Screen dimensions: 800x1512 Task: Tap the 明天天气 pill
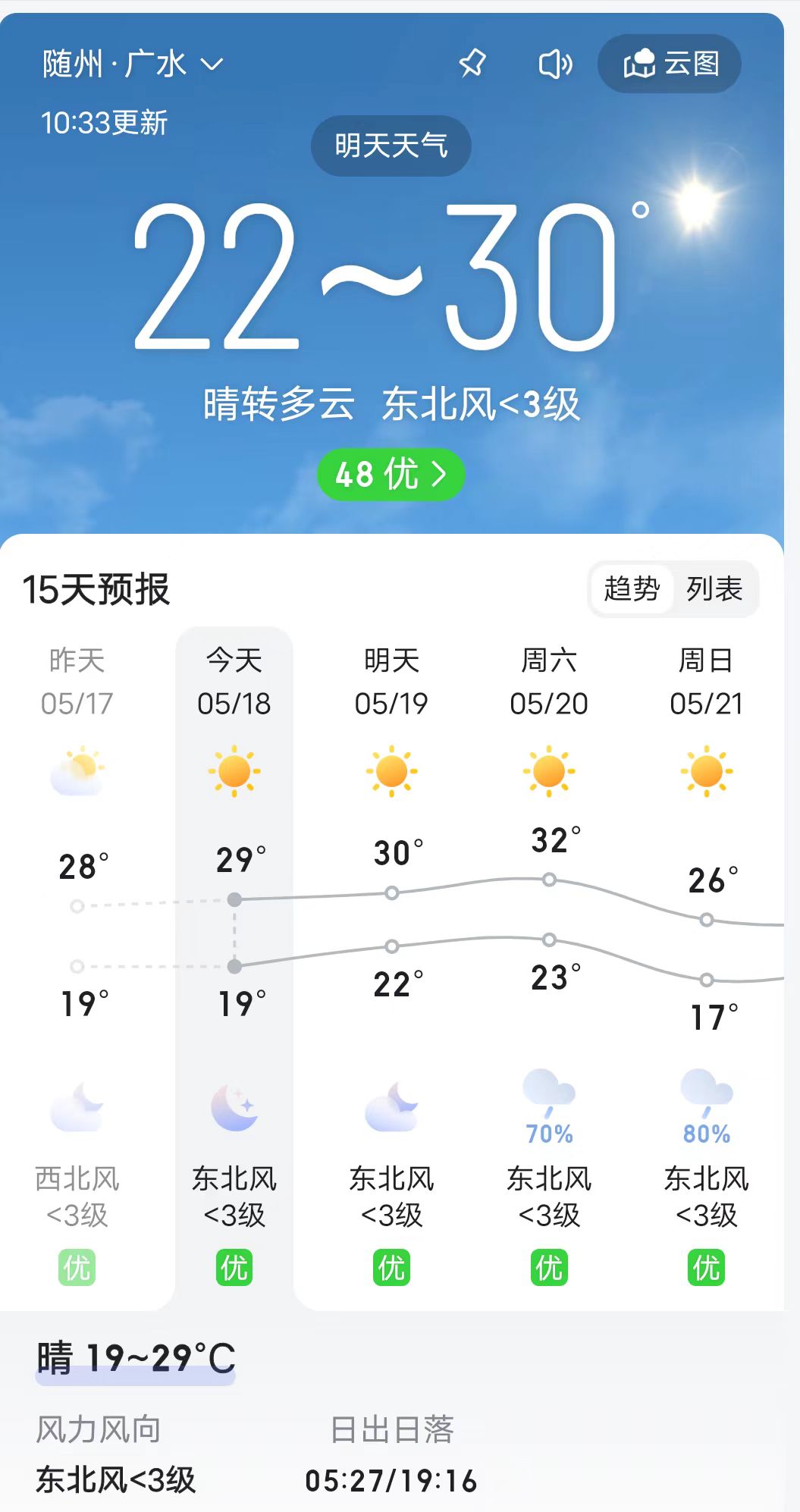391,146
